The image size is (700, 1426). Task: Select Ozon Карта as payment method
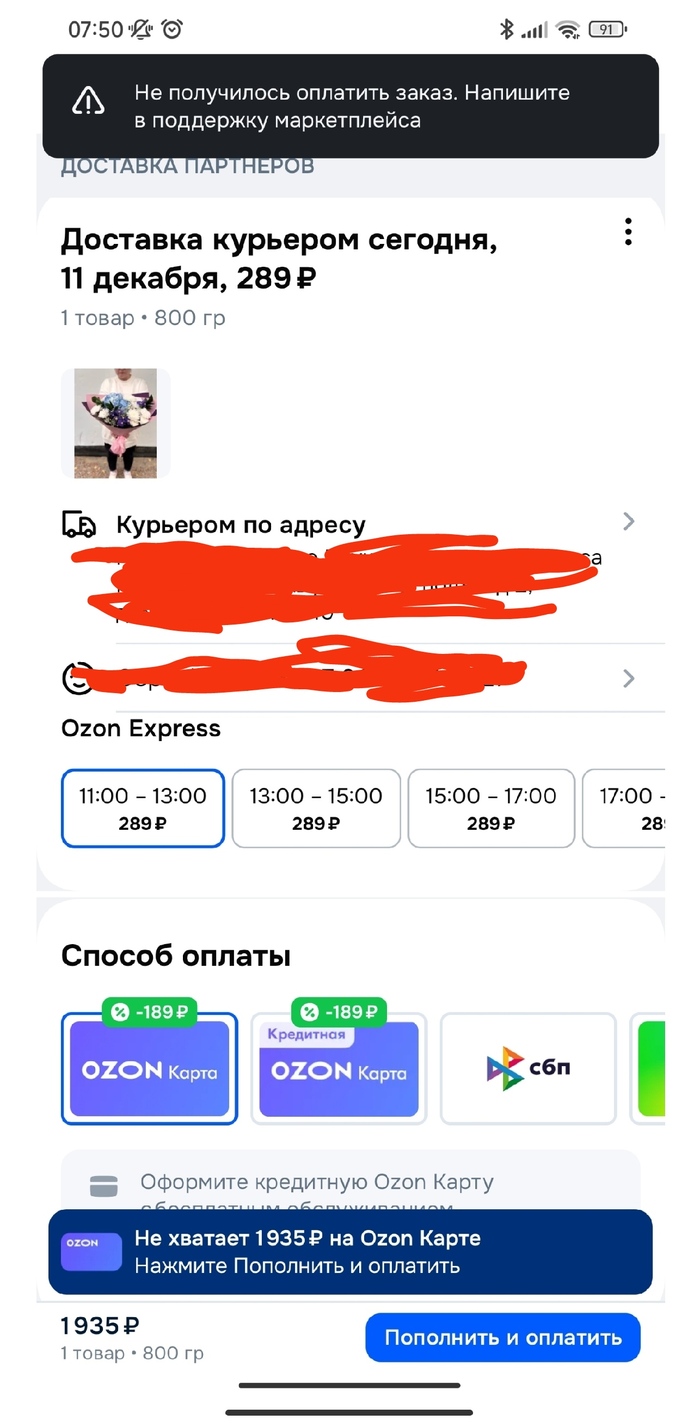[149, 1069]
